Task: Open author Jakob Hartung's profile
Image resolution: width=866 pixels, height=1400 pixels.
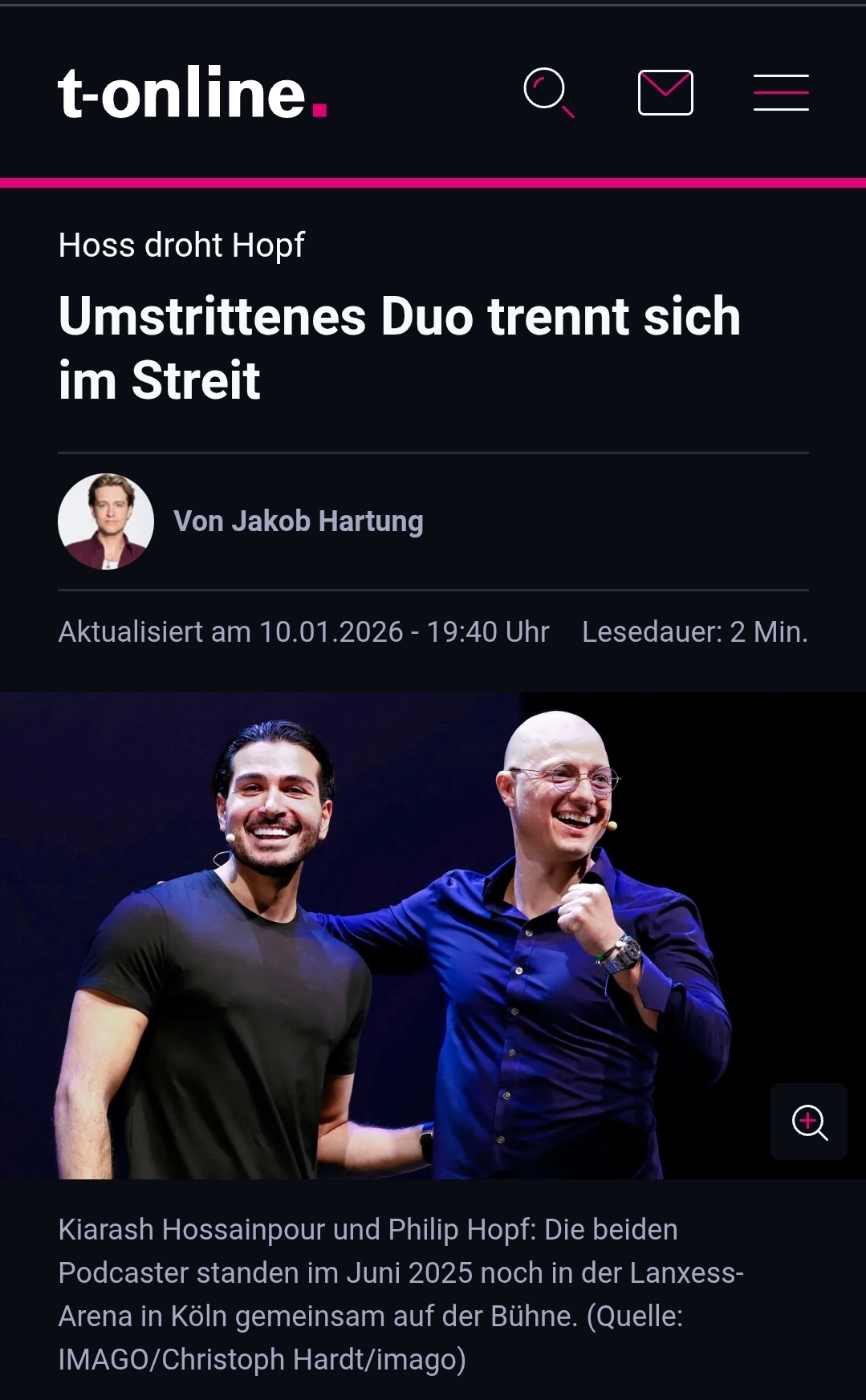Action: pos(298,521)
